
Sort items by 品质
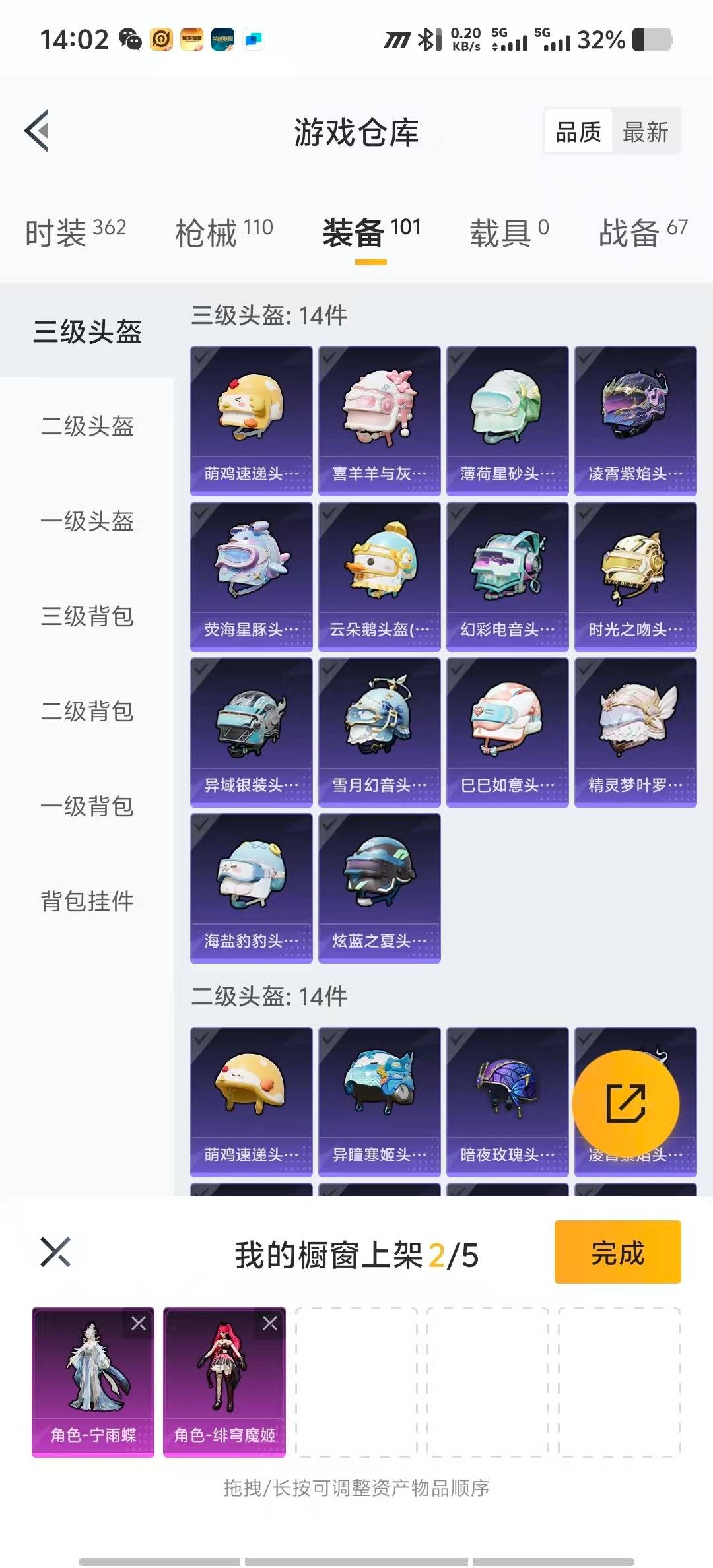[578, 132]
